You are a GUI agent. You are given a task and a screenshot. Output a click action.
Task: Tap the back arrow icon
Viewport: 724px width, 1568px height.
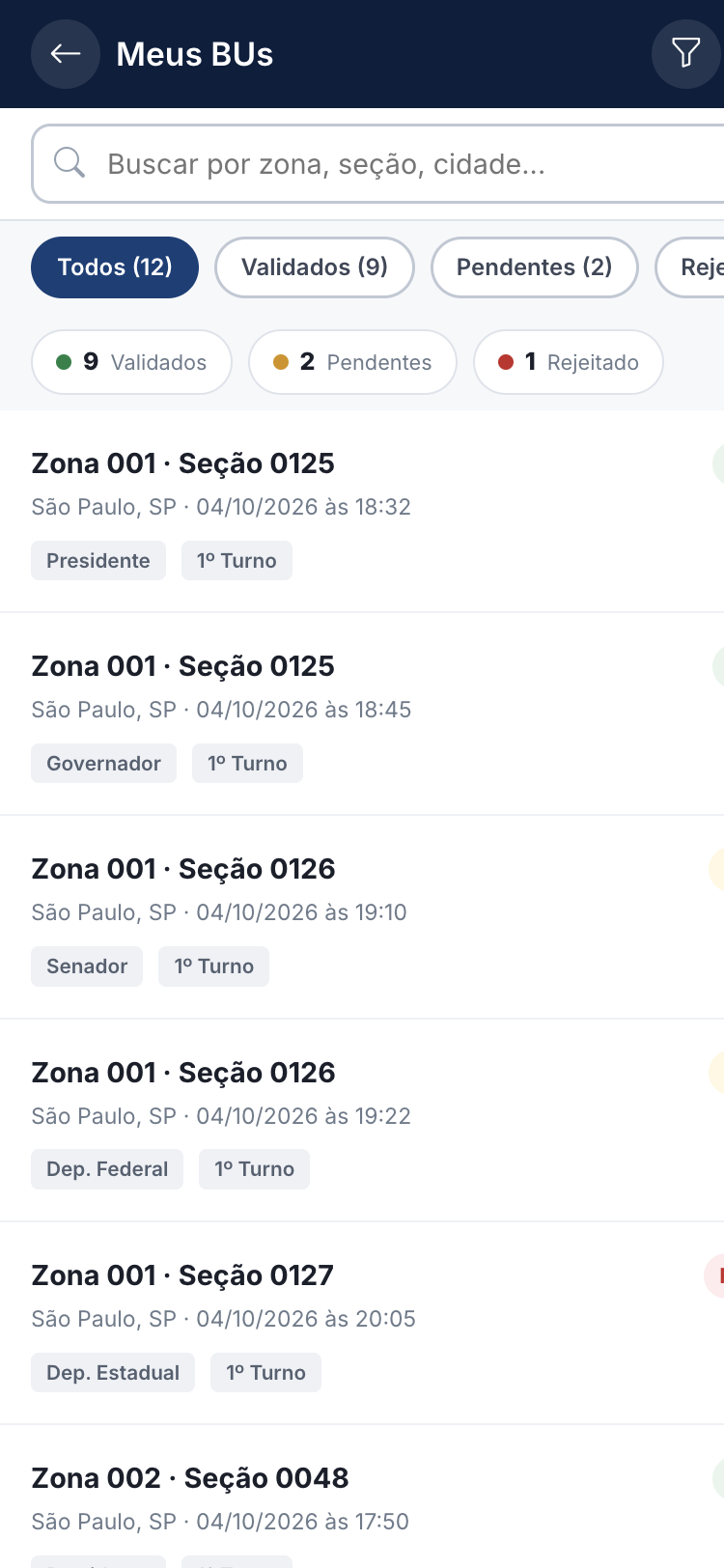point(65,54)
